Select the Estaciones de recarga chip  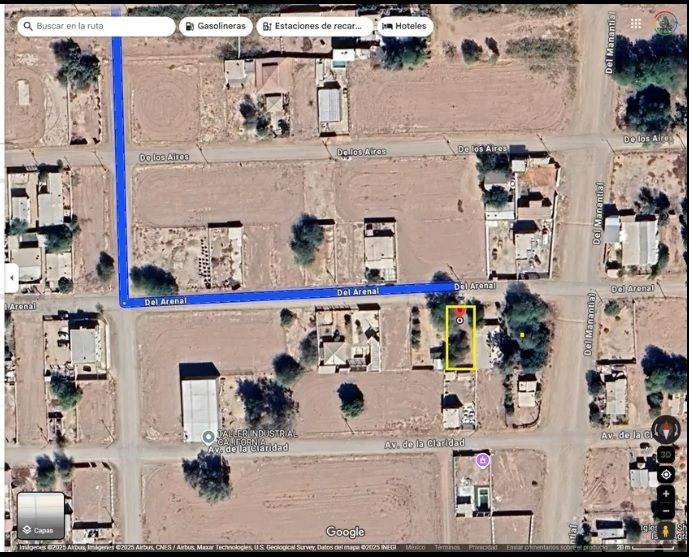tap(315, 26)
